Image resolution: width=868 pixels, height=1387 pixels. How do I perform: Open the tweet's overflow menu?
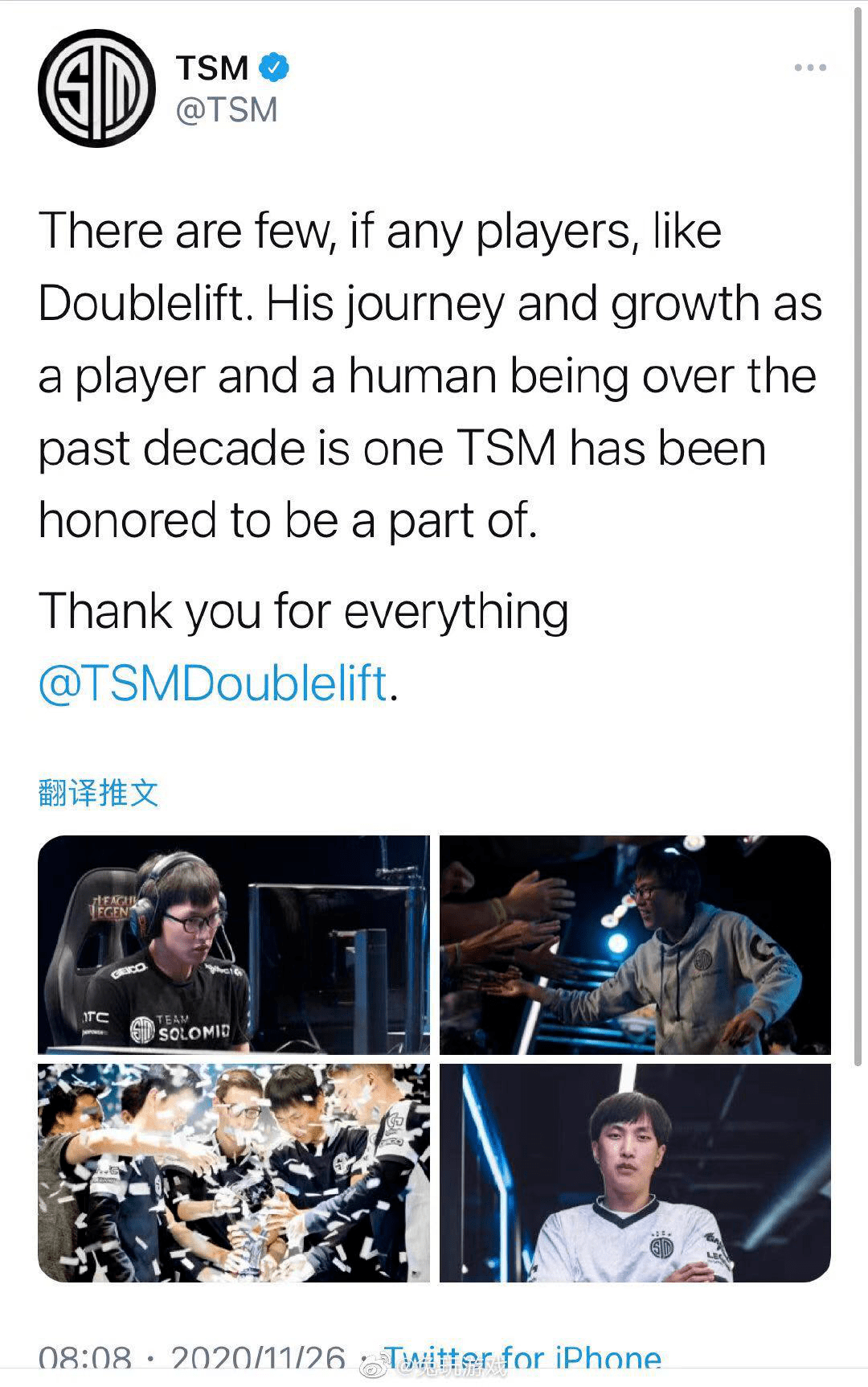809,68
